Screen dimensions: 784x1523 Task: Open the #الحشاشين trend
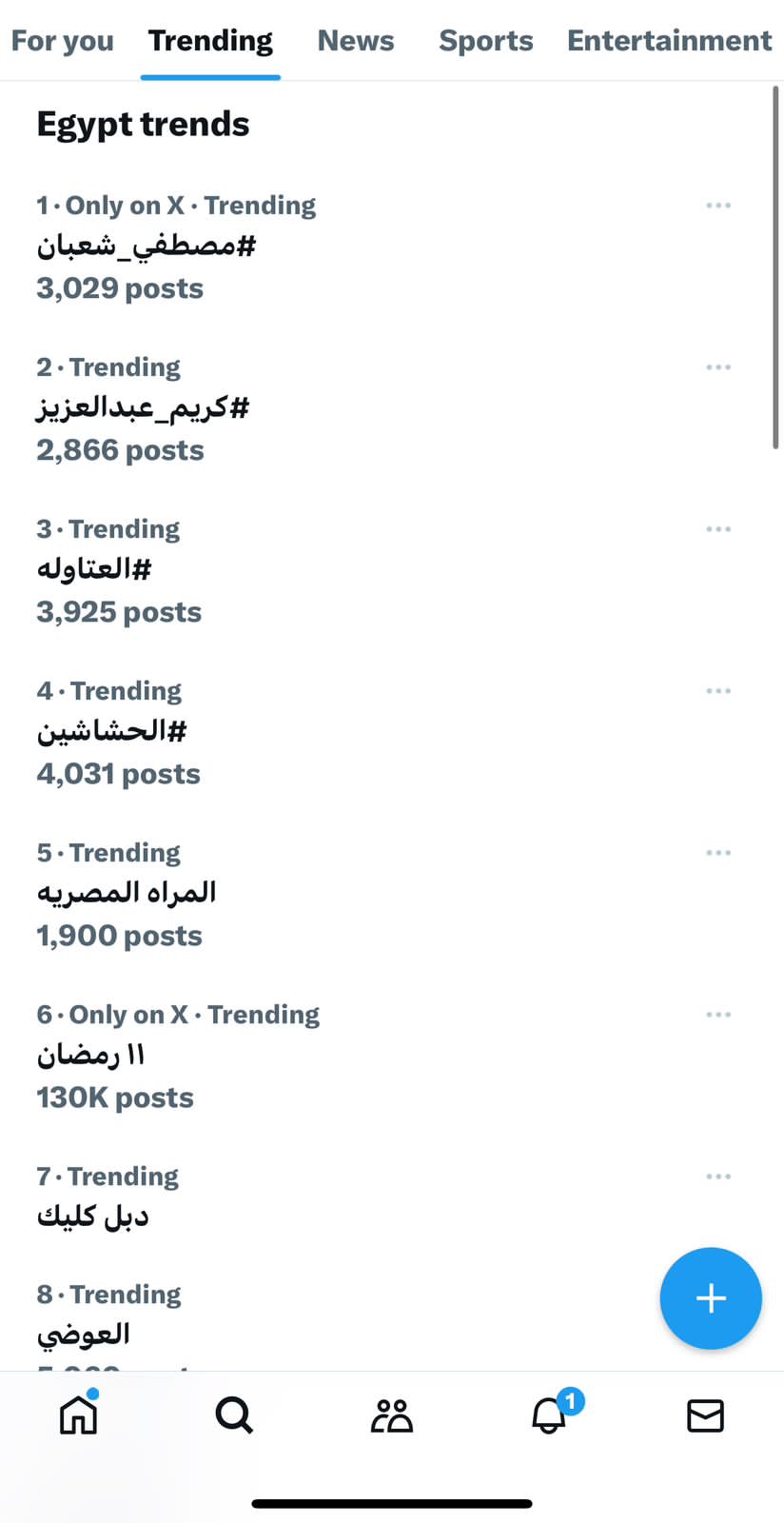(111, 732)
